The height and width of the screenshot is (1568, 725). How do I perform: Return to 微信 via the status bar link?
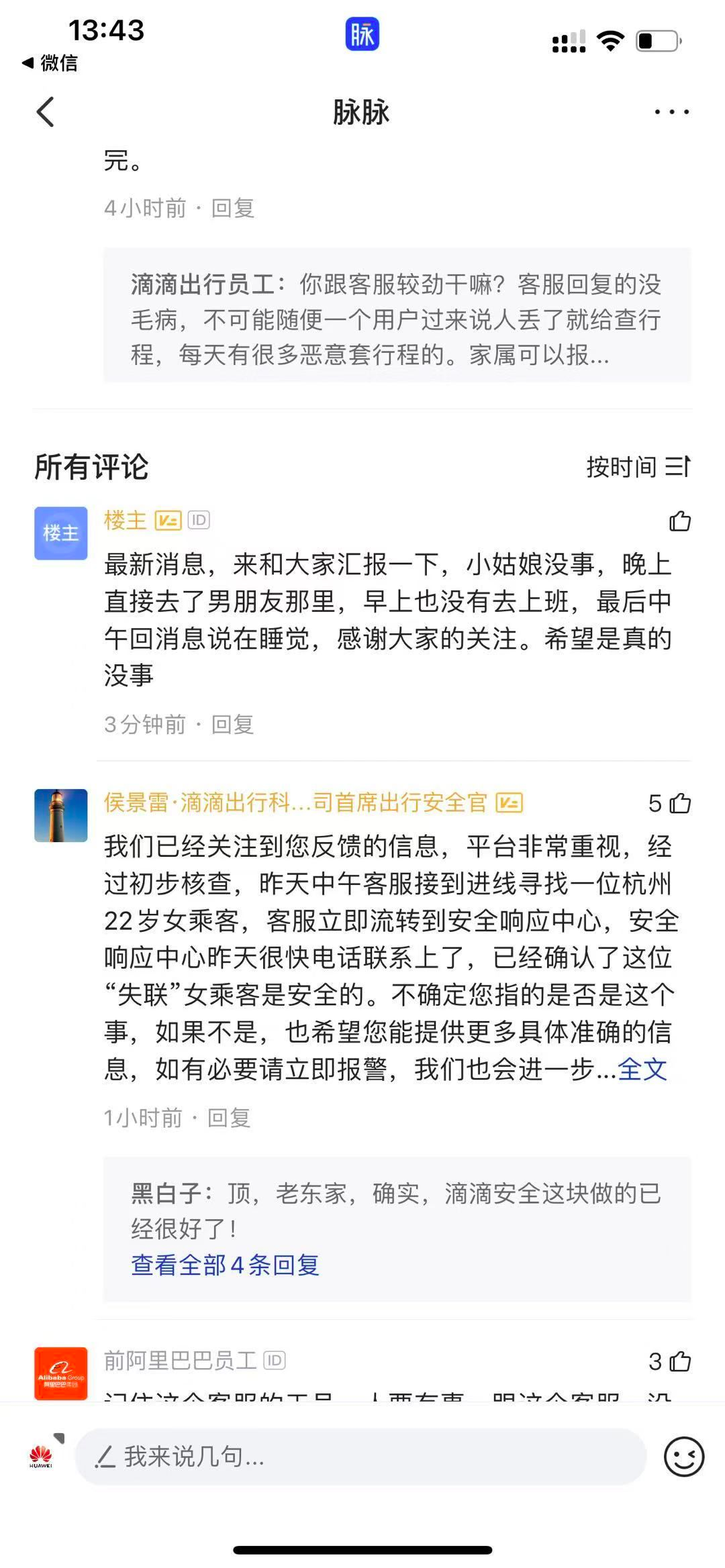coord(50,63)
